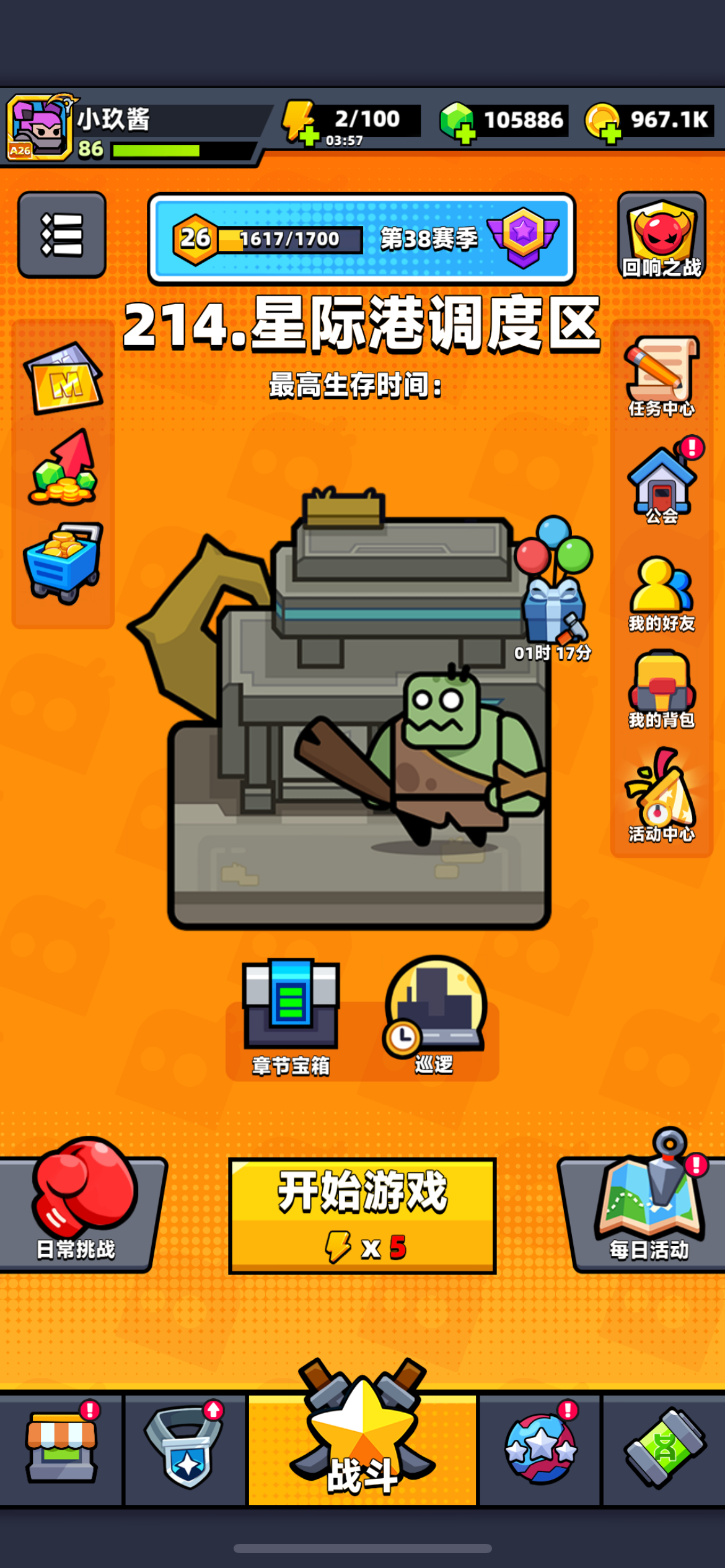Open the 回响之战 battle mode icon
725x1568 pixels.
(661, 234)
